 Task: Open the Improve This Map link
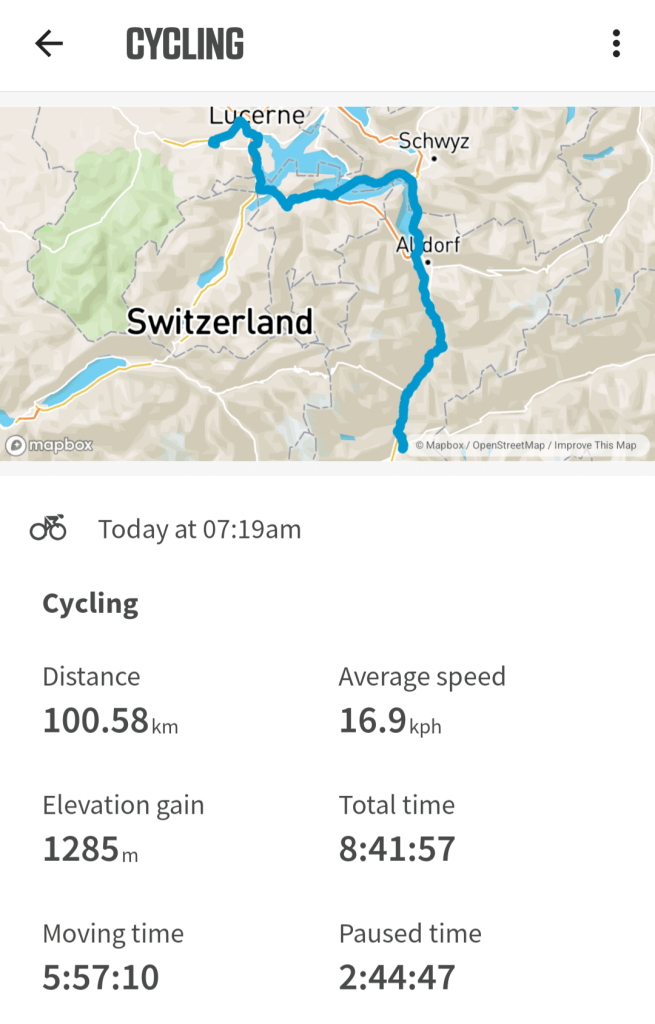click(x=596, y=445)
